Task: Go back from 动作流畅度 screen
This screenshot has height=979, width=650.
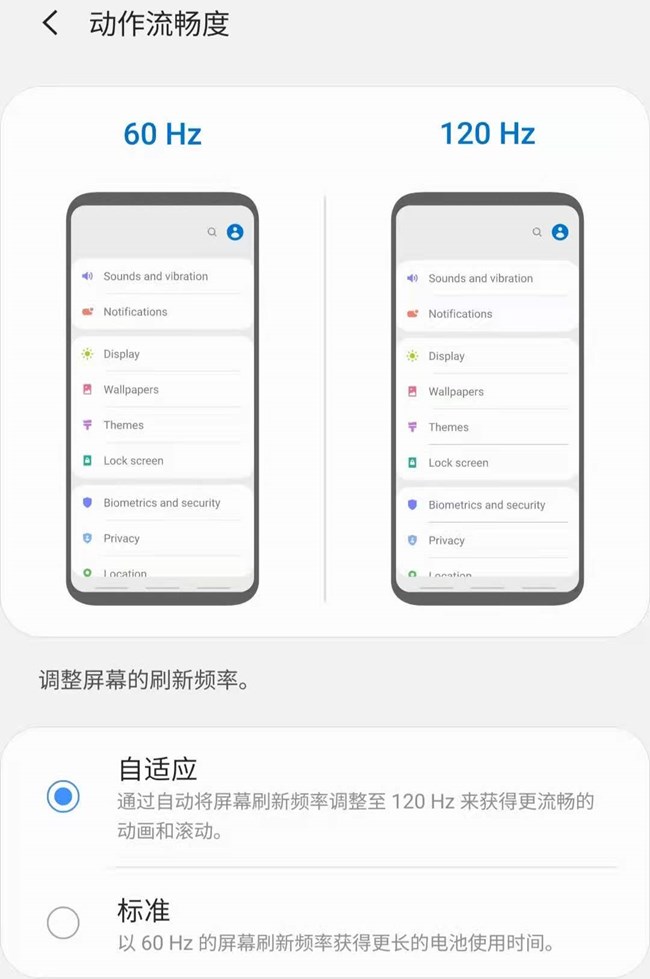Action: 50,24
